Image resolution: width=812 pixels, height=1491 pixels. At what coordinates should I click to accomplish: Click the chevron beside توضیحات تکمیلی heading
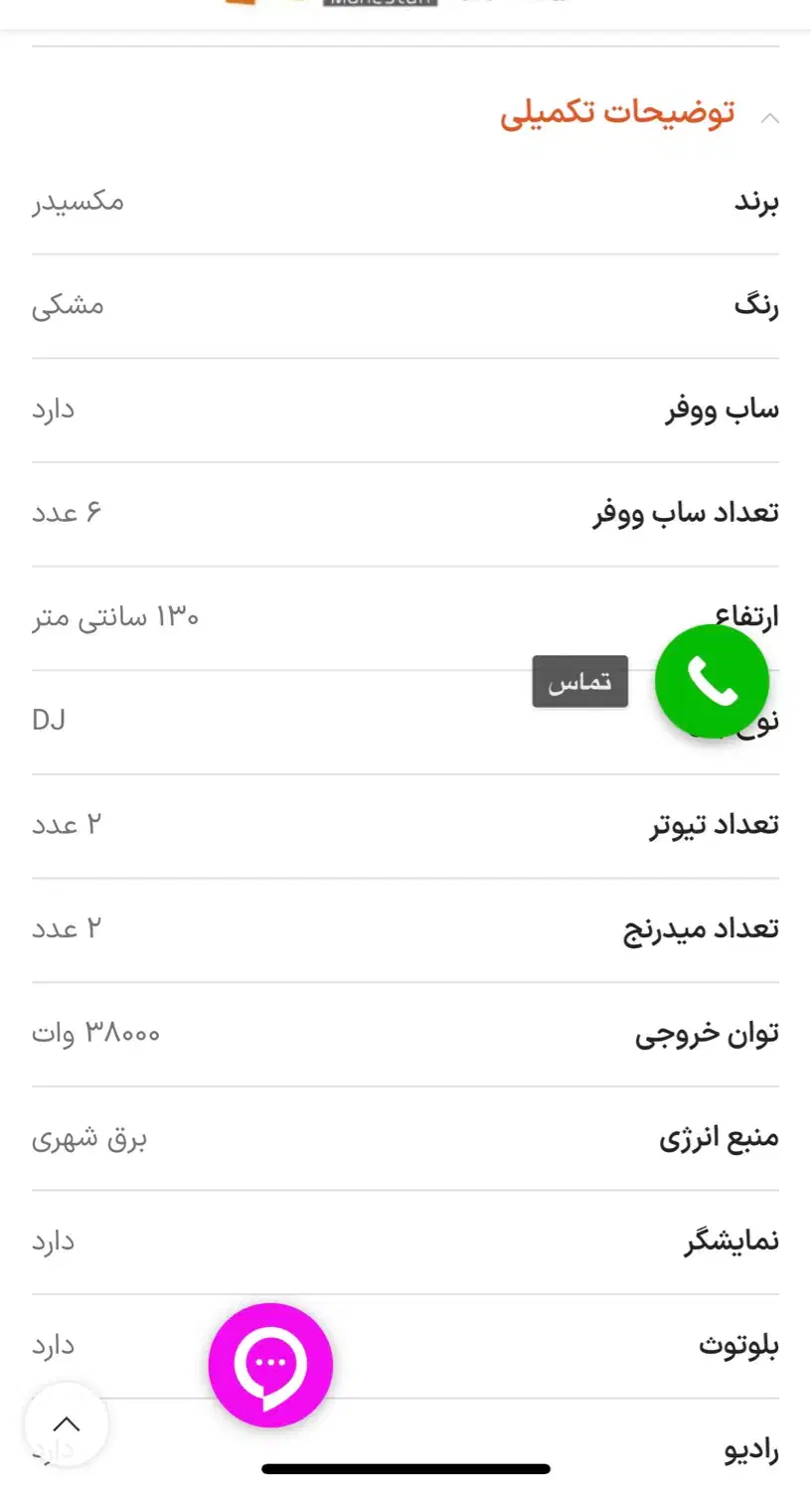coord(771,116)
